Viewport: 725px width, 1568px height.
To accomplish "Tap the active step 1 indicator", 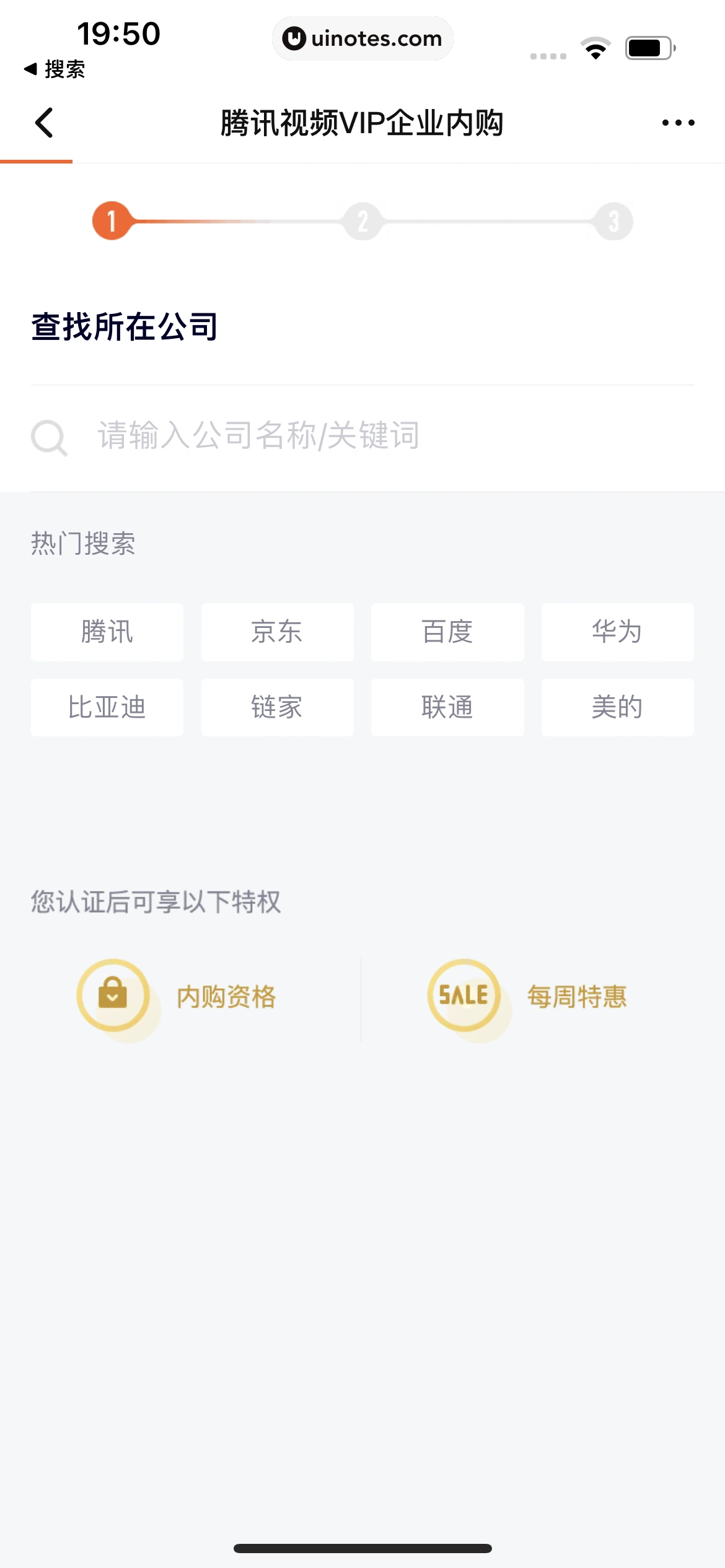I will [112, 221].
